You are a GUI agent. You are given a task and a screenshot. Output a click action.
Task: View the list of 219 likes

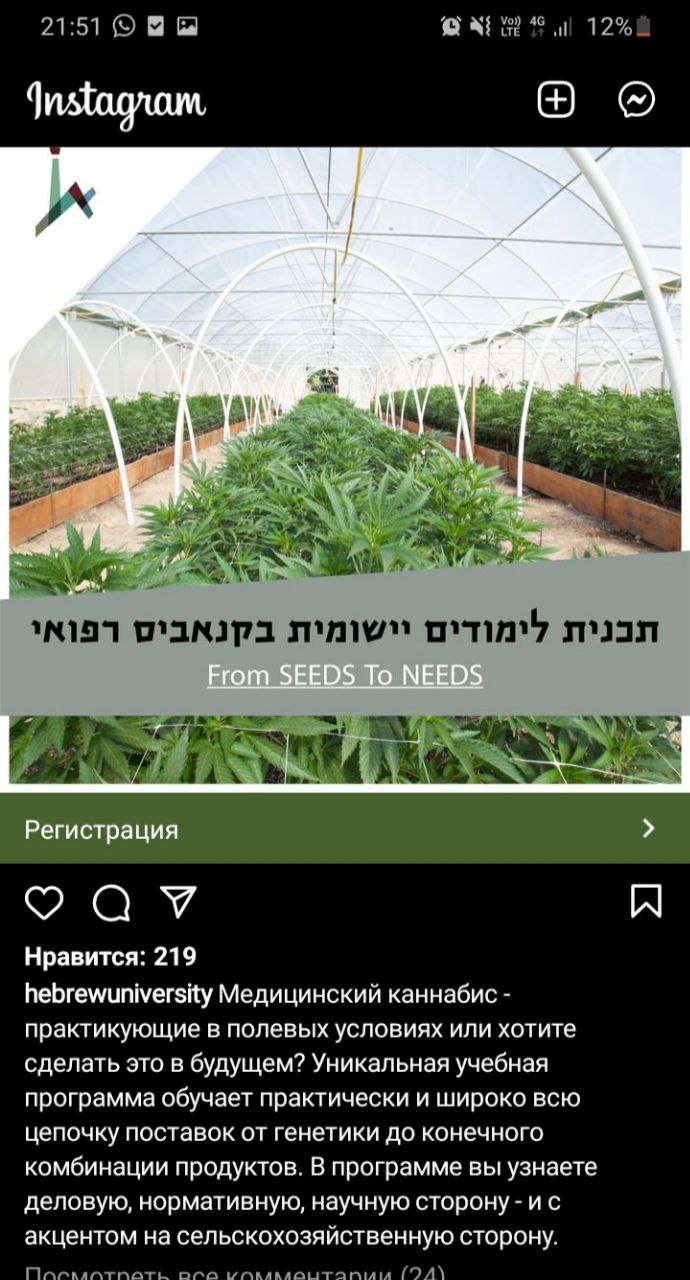click(x=110, y=957)
